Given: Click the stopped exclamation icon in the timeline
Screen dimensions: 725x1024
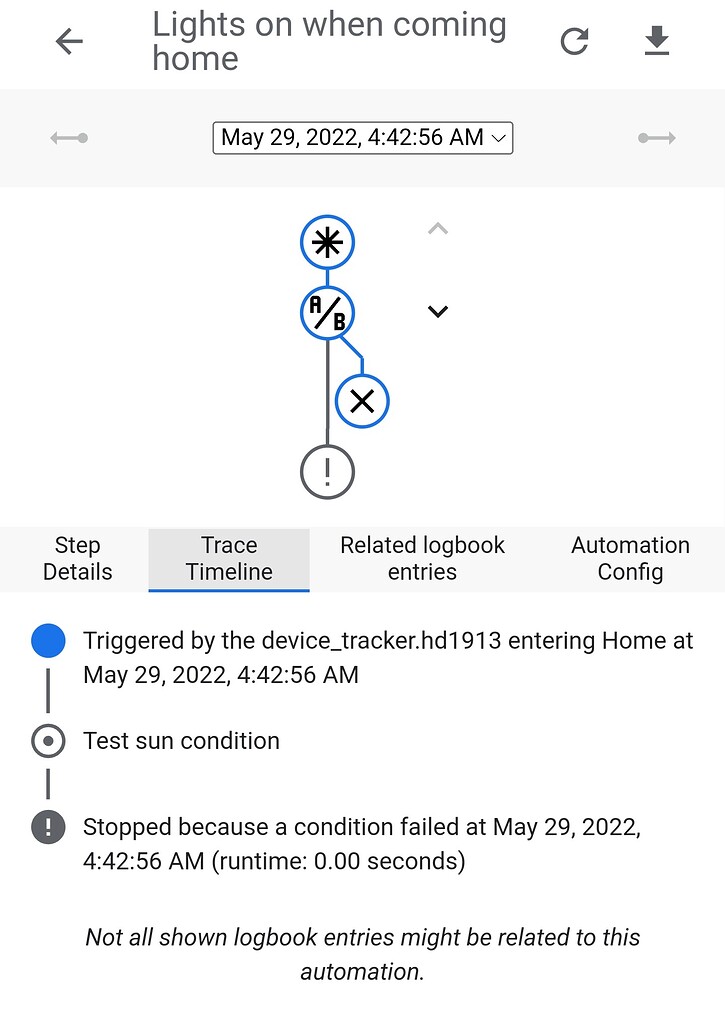Looking at the screenshot, I should pyautogui.click(x=48, y=827).
